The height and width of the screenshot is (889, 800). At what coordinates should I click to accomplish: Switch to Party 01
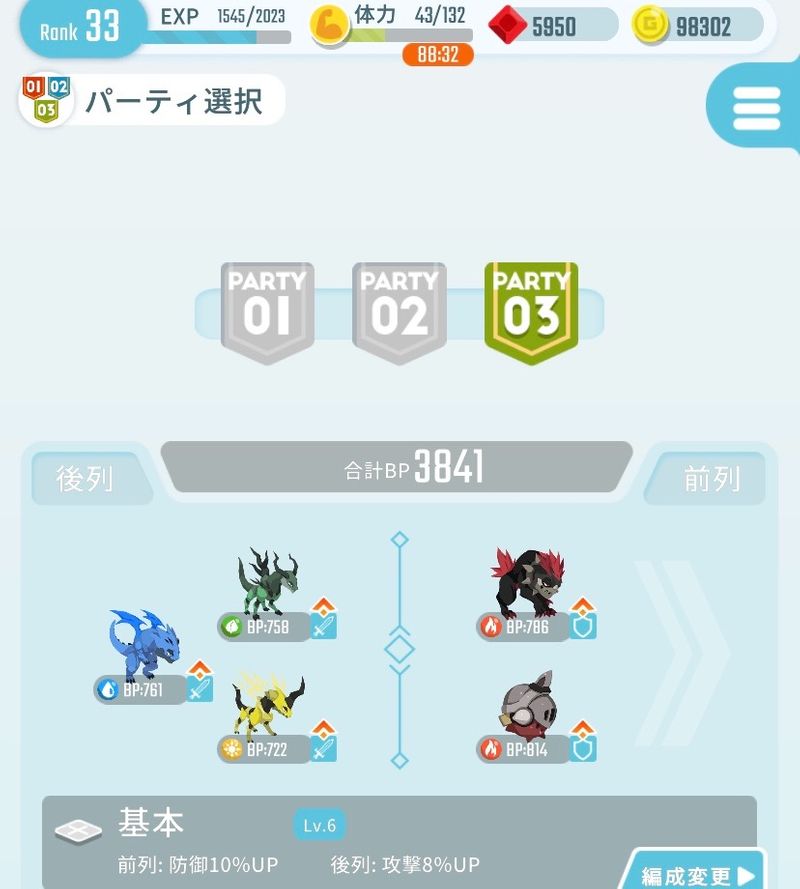pos(267,311)
